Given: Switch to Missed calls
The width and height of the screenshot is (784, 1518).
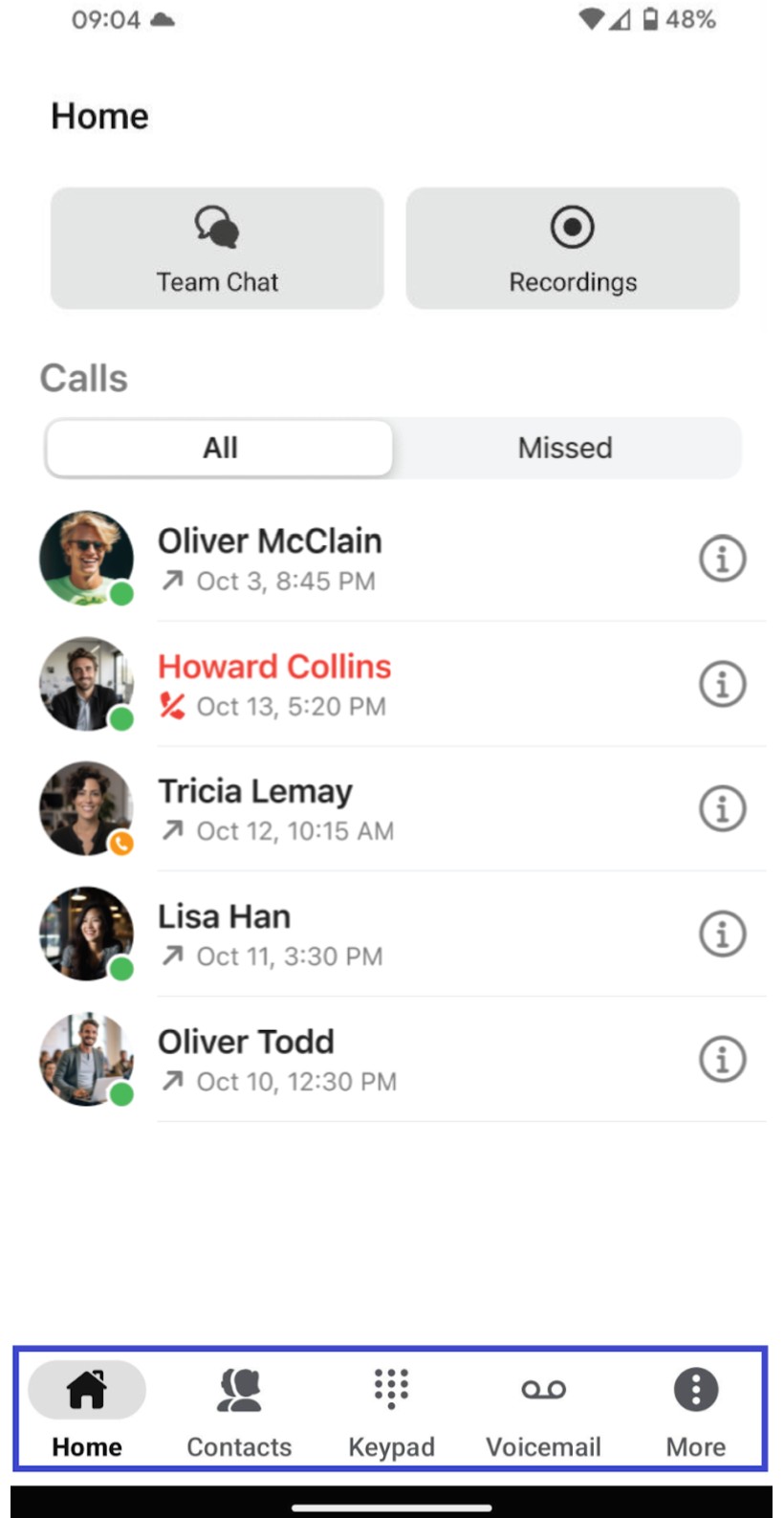Looking at the screenshot, I should 565,448.
